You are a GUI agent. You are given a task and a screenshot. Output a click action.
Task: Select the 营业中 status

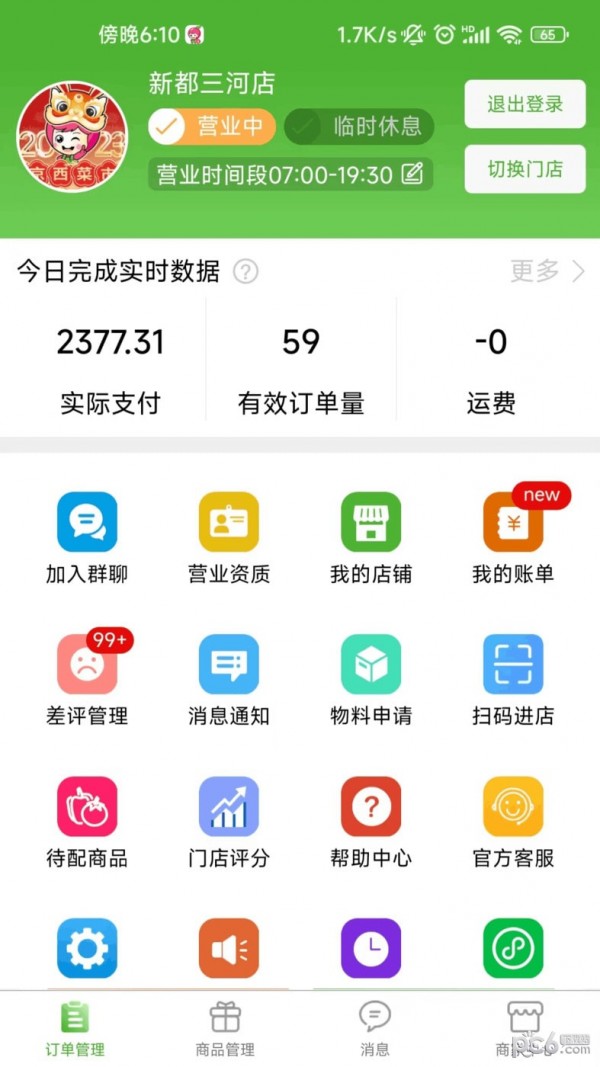click(x=211, y=126)
